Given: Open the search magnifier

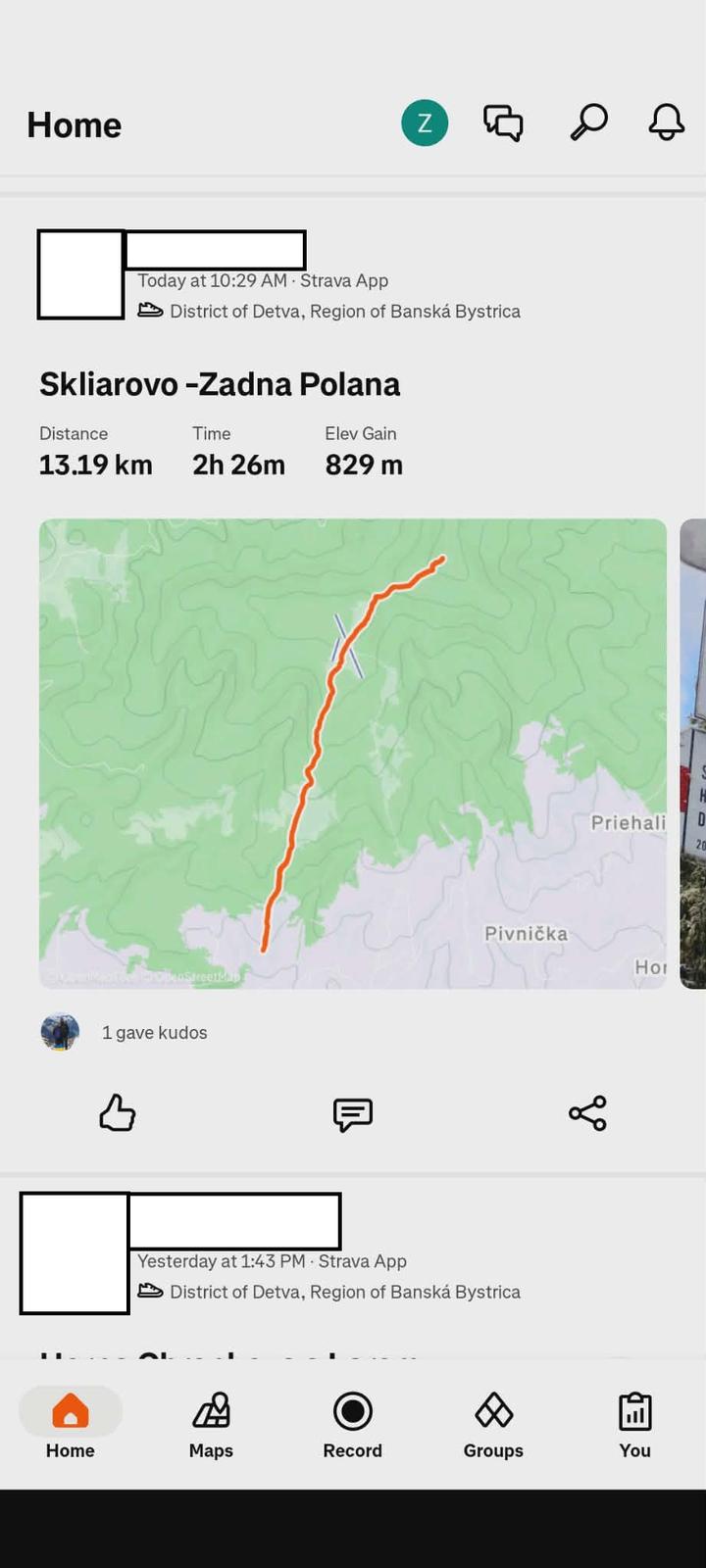Looking at the screenshot, I should click(x=588, y=123).
